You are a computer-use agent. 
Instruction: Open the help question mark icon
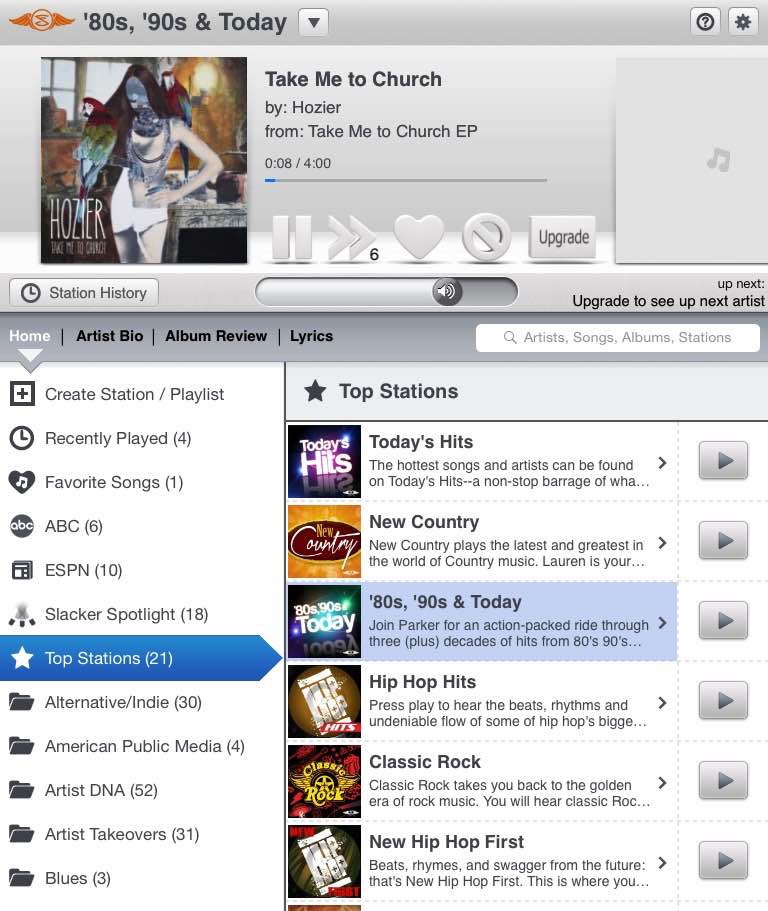tap(706, 21)
